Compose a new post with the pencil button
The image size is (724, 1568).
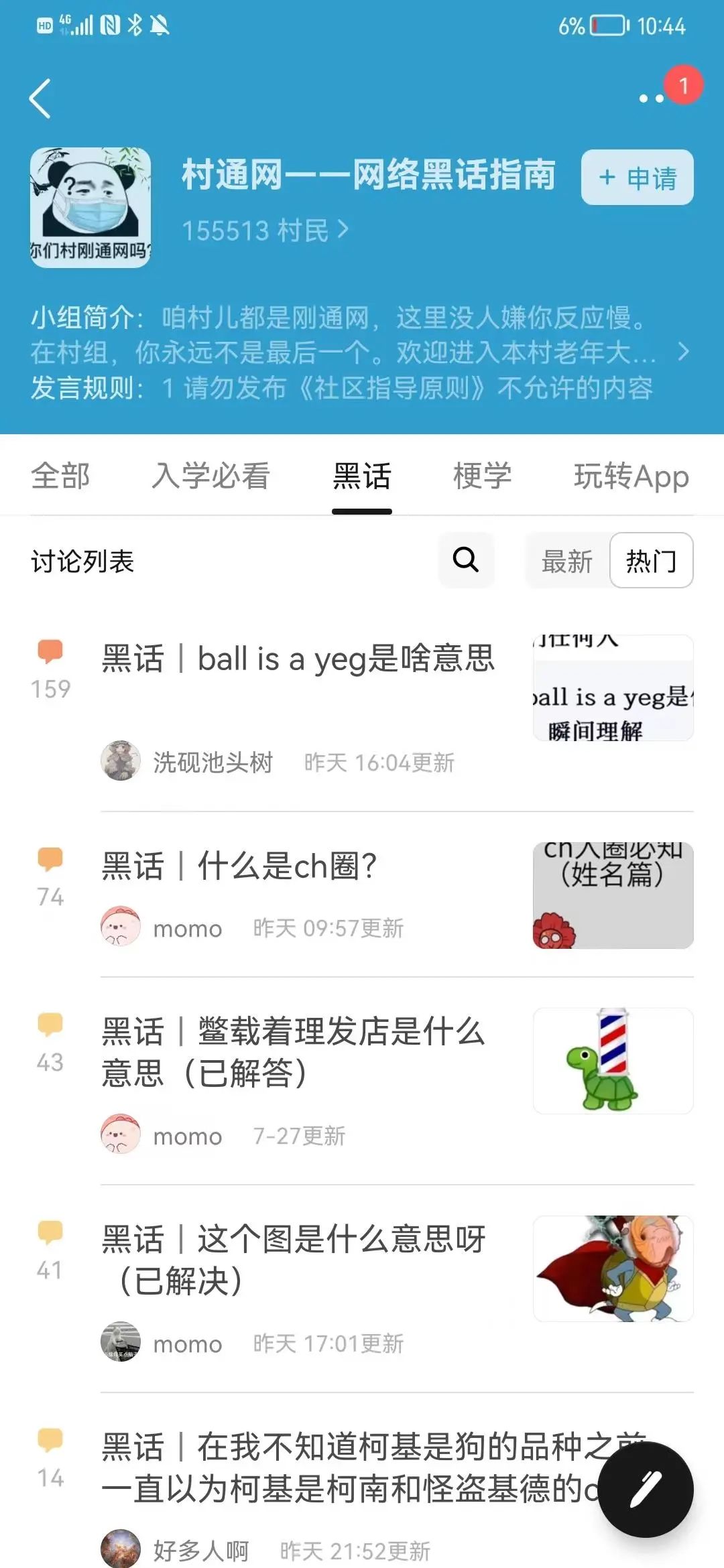point(646,1490)
